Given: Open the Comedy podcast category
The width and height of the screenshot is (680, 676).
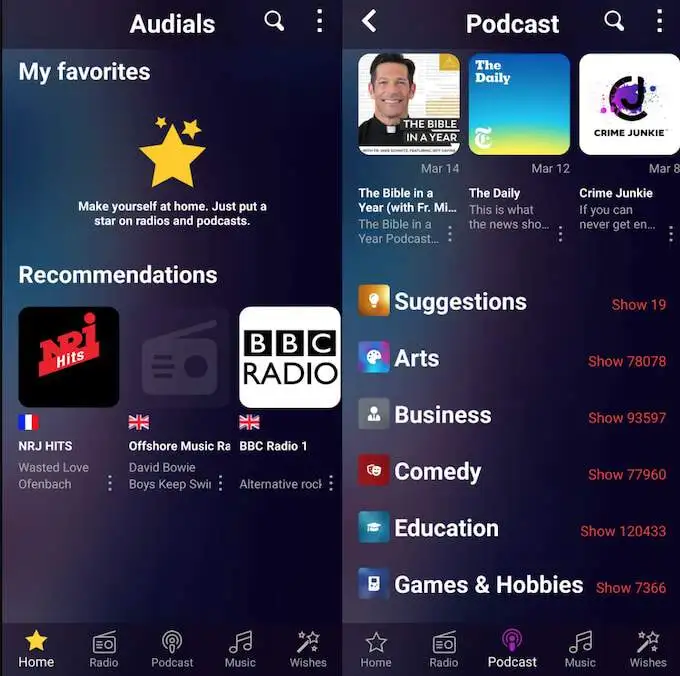Looking at the screenshot, I should coord(437,472).
